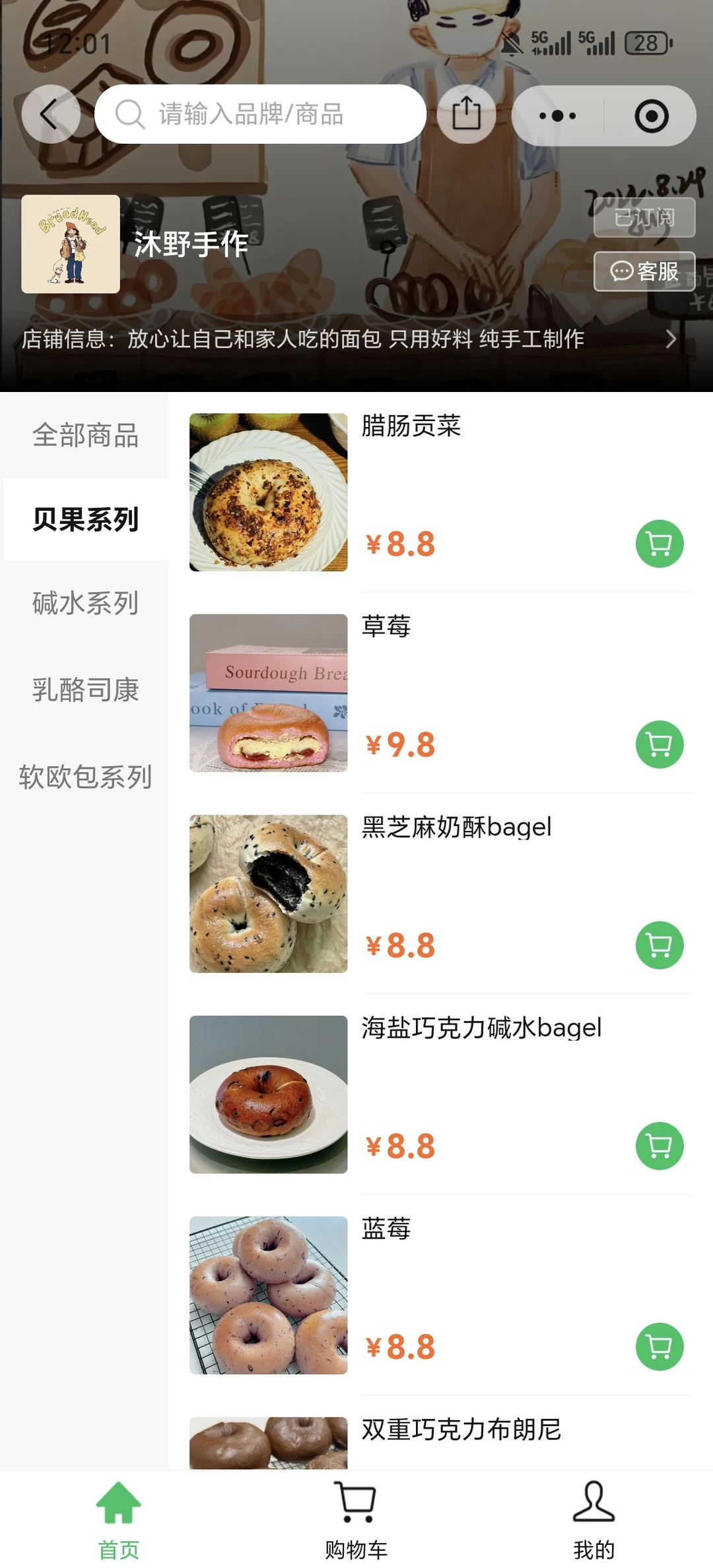Switch to the 碱水系列 category

[x=85, y=603]
